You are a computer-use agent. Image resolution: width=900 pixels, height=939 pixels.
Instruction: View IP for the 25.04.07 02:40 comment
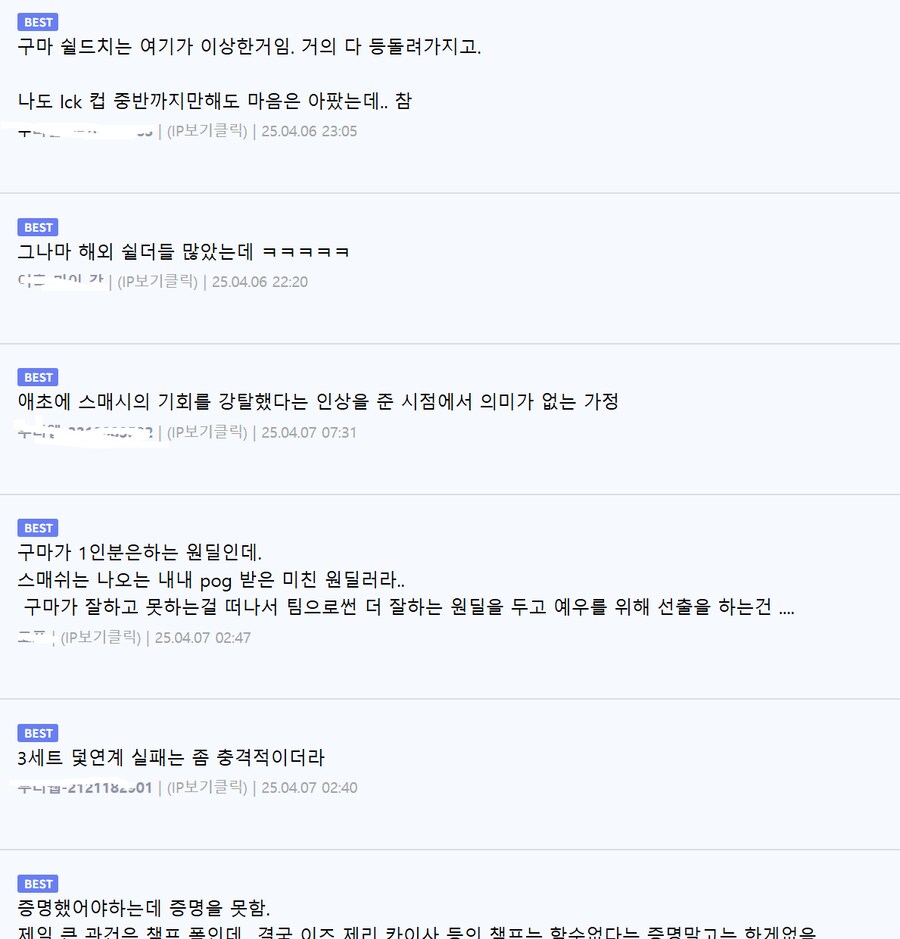point(207,788)
